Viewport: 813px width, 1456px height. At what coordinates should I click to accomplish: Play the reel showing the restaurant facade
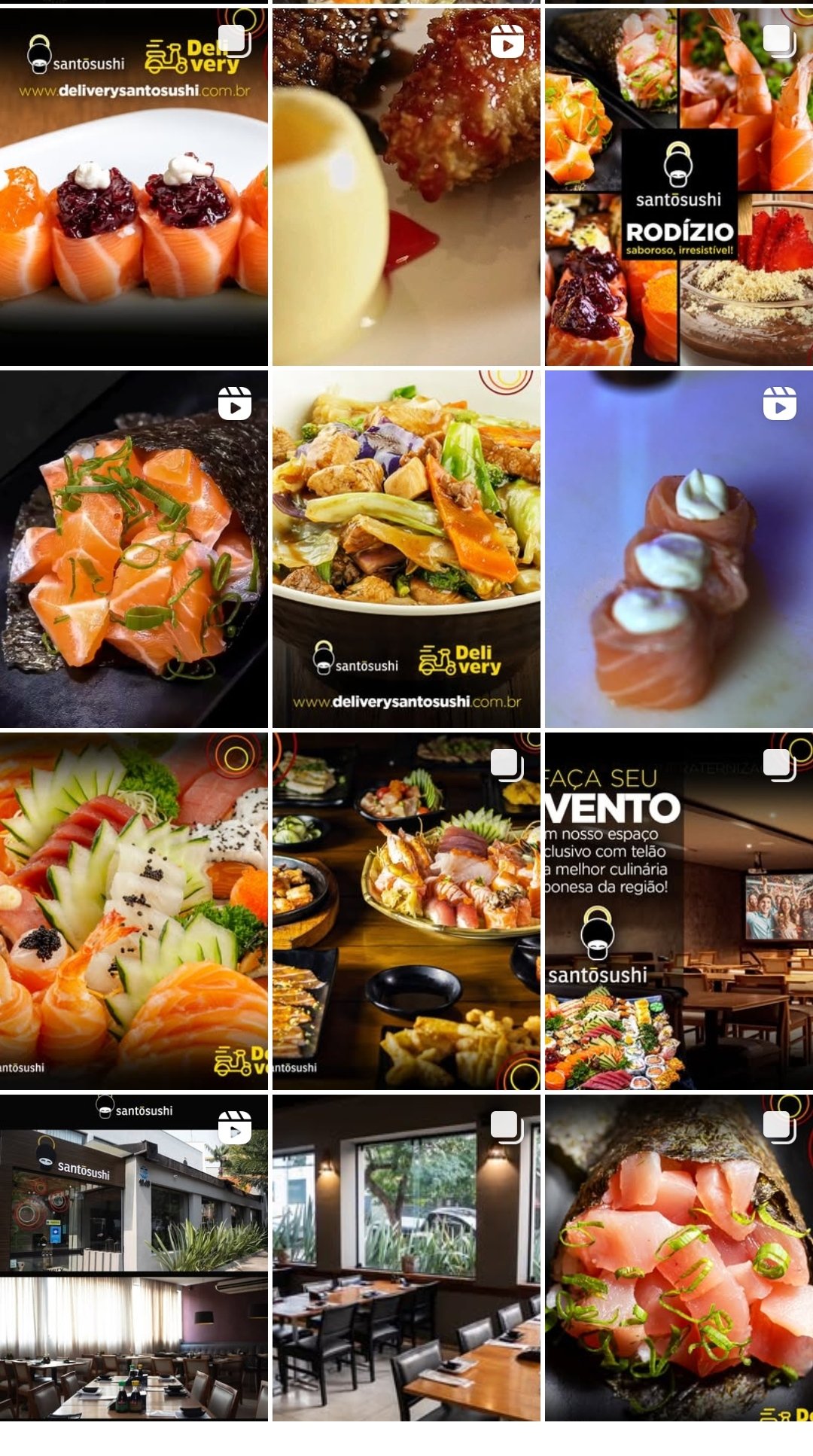coord(134,1257)
